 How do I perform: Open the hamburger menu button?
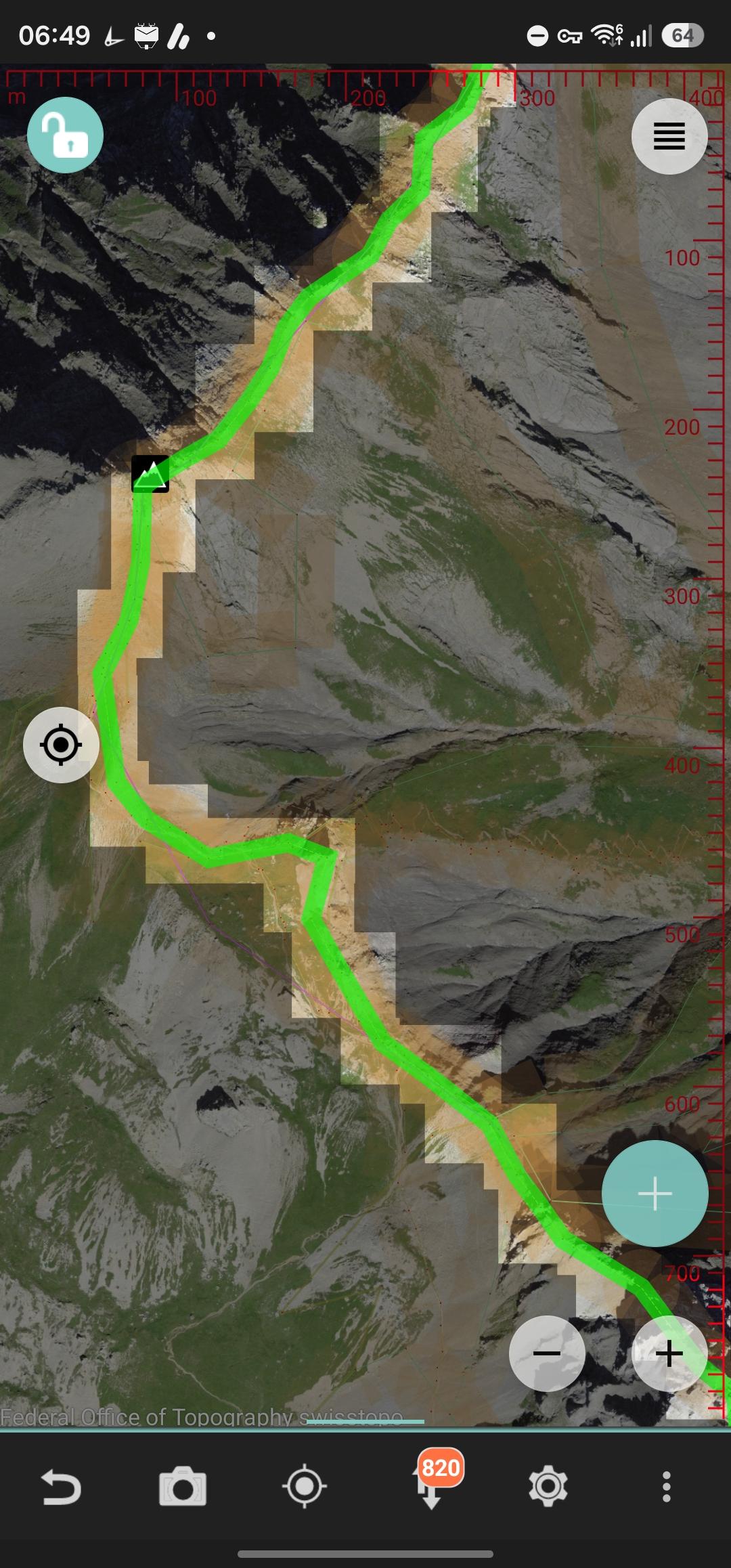click(669, 136)
